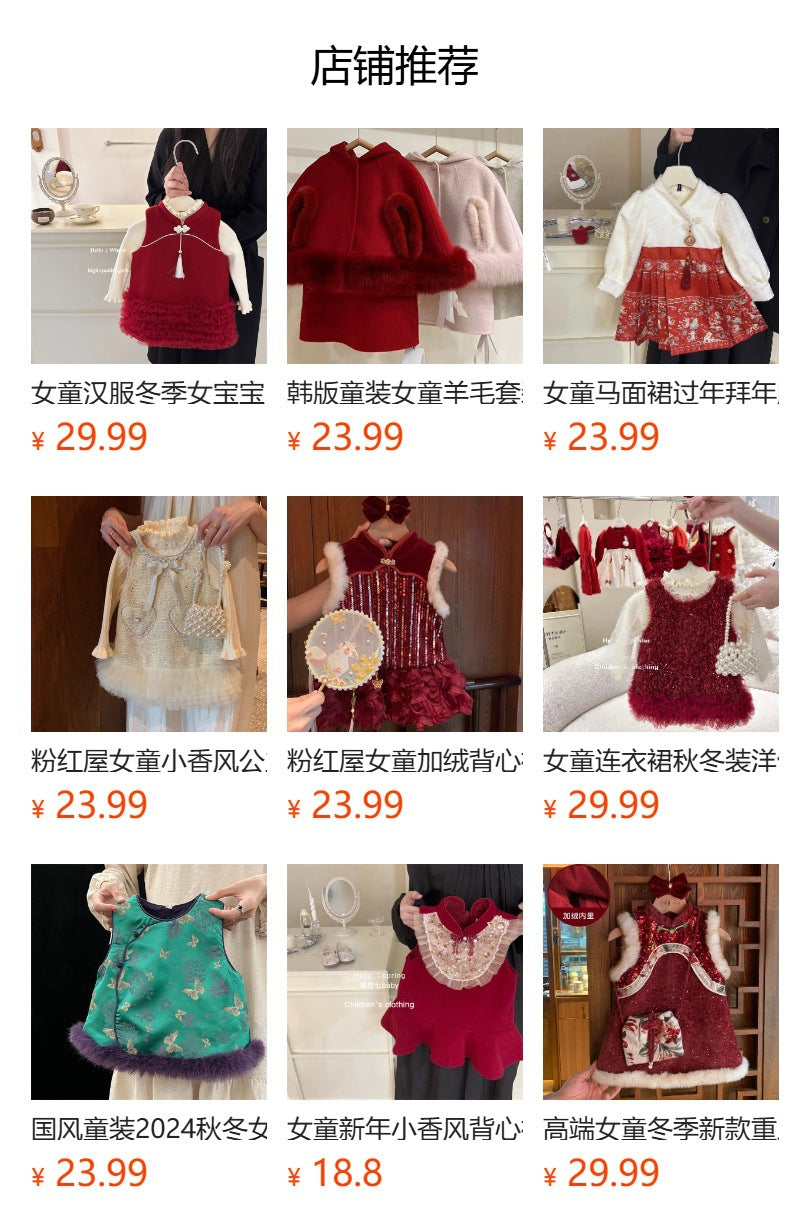Open the 韩版童装女童羊毛套 product card

pos(404,246)
